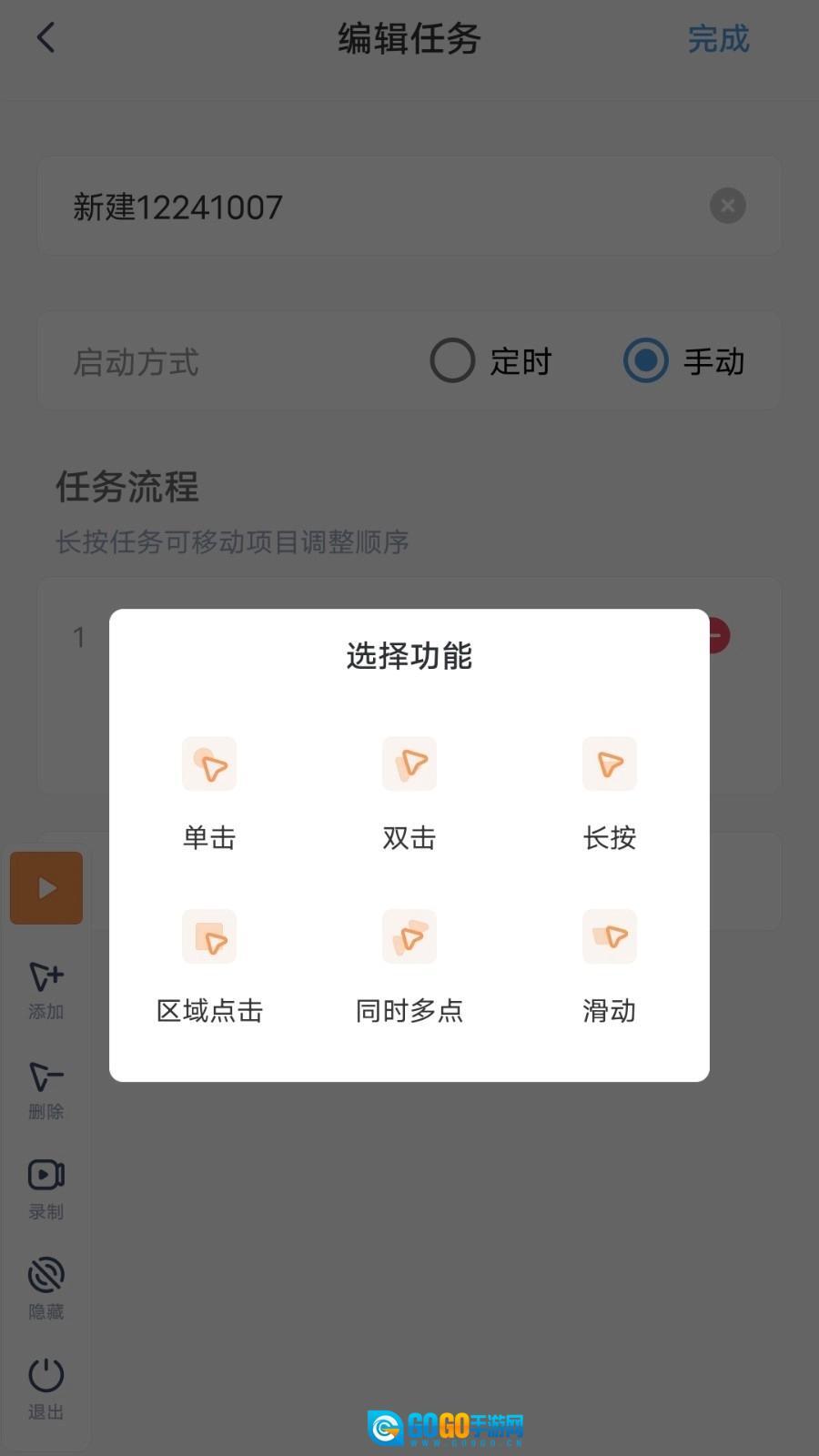Hide the floating panel with 隐藏
The image size is (819, 1456).
point(46,1289)
